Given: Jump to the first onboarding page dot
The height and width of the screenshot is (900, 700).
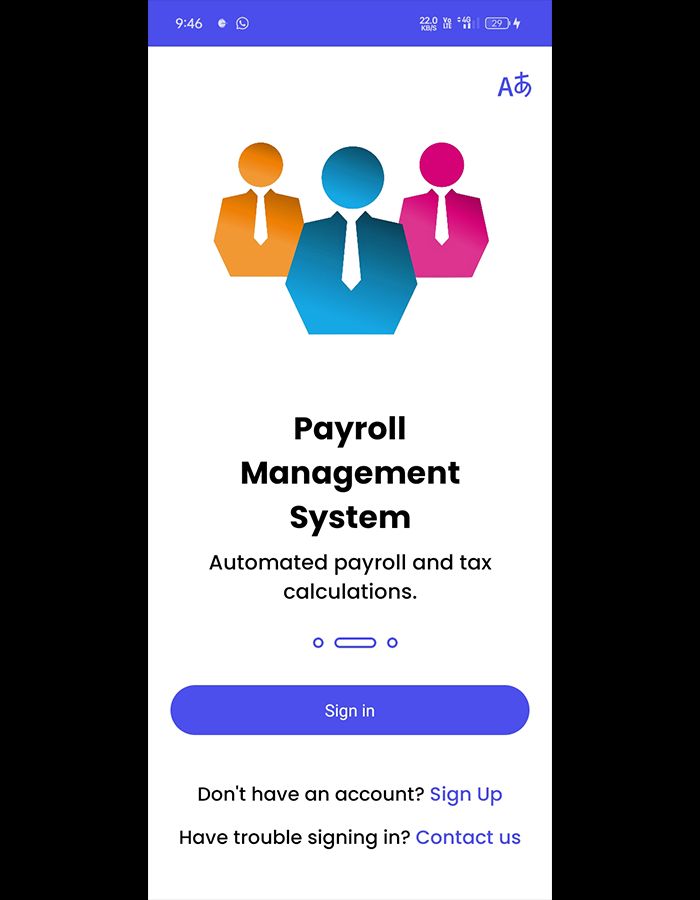Looking at the screenshot, I should (318, 642).
